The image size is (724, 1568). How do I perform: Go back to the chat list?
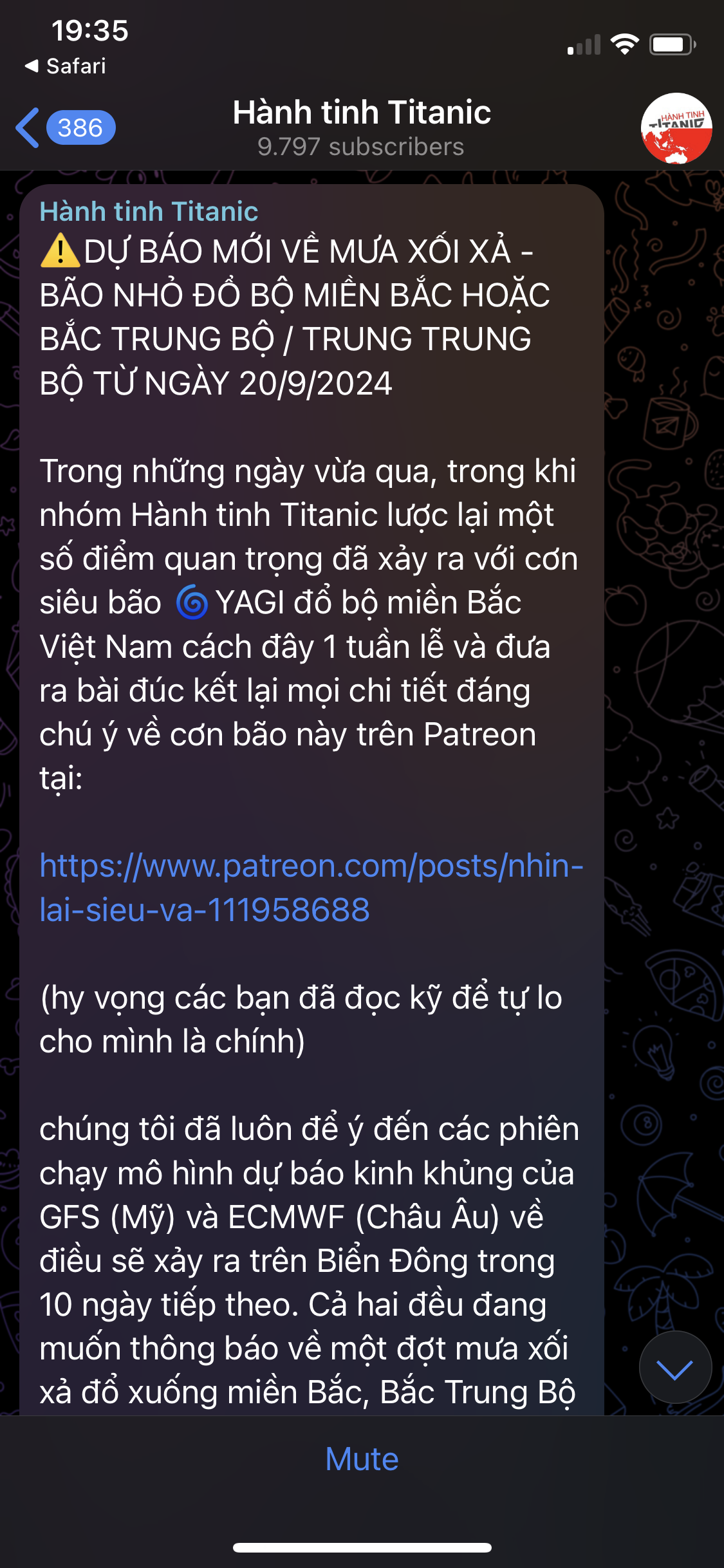64,127
